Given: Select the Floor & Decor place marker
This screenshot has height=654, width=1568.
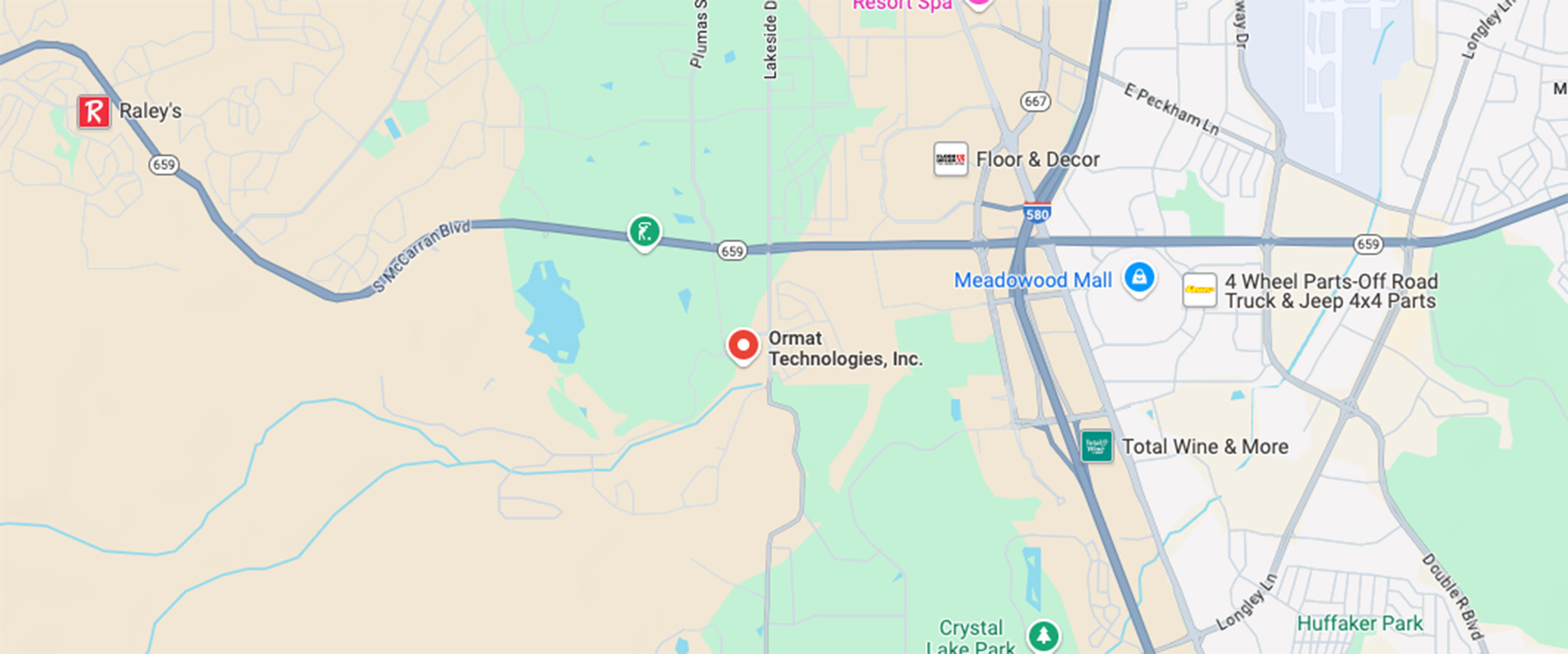Looking at the screenshot, I should (950, 160).
